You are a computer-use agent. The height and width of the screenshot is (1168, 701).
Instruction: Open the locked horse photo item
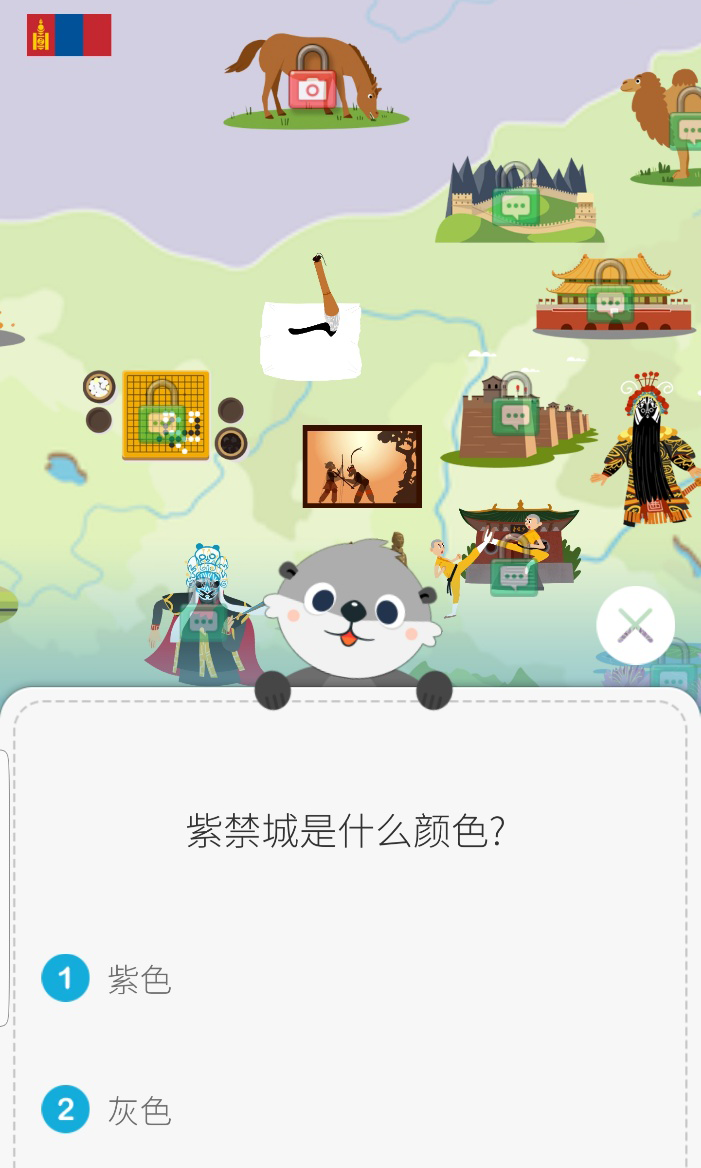pos(314,80)
